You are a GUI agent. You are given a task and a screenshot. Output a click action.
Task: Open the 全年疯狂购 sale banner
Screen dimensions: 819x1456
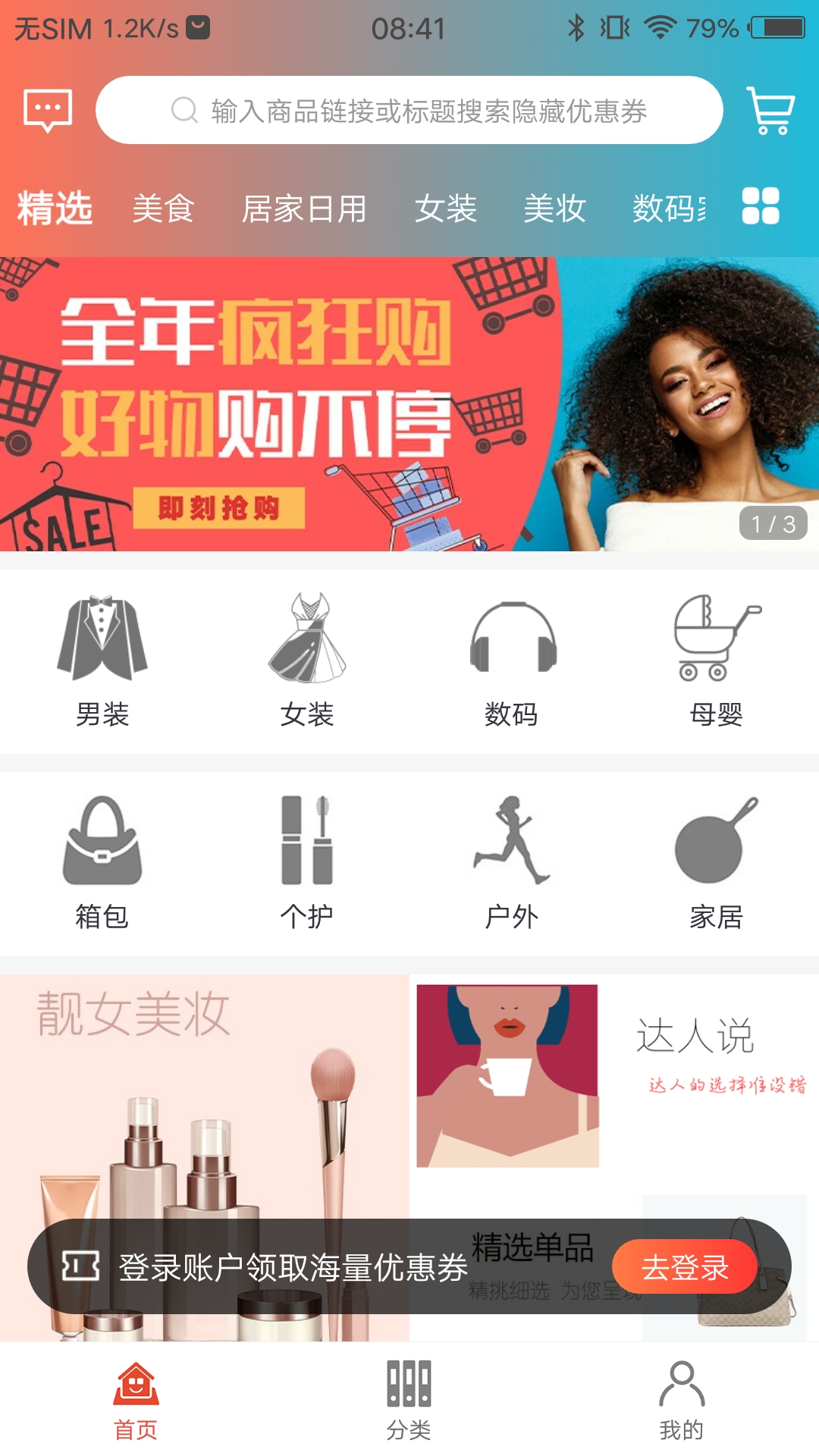409,403
